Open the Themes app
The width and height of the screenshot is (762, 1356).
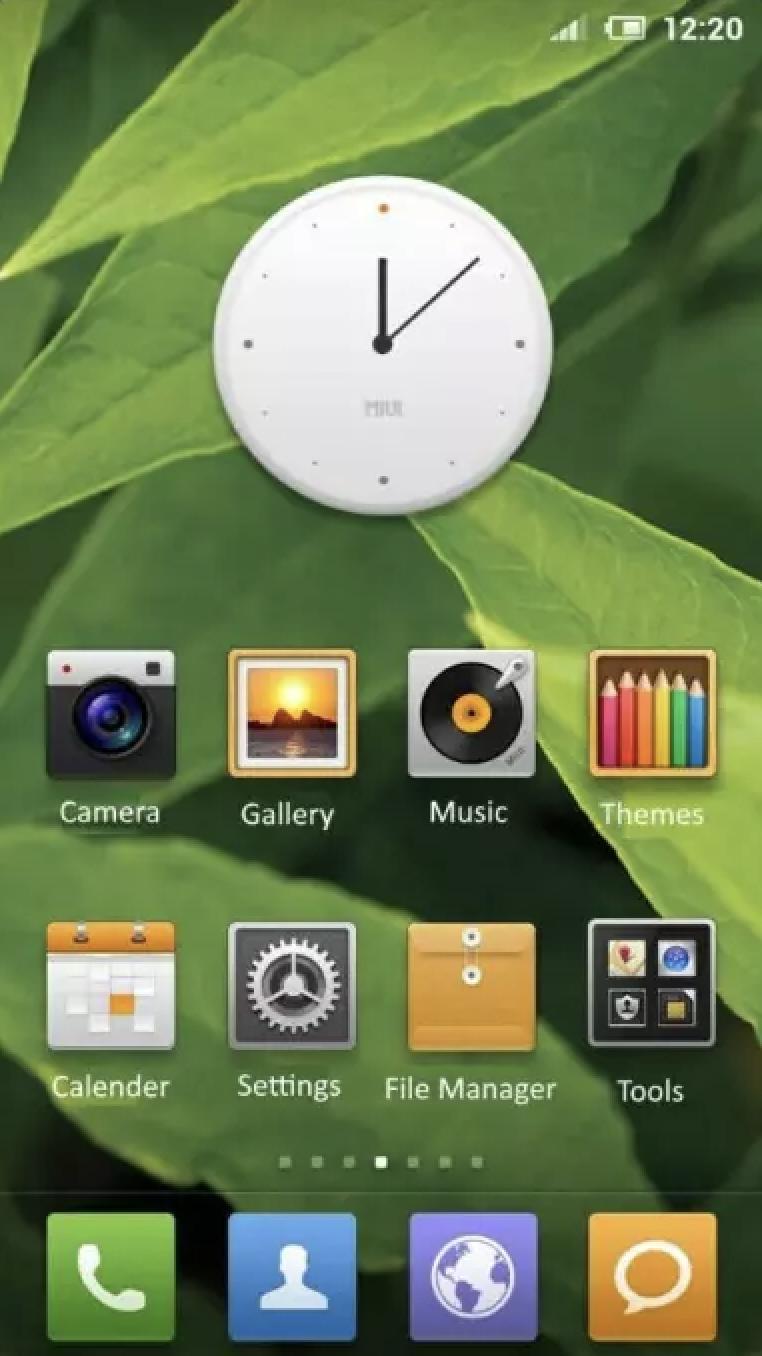[x=652, y=714]
